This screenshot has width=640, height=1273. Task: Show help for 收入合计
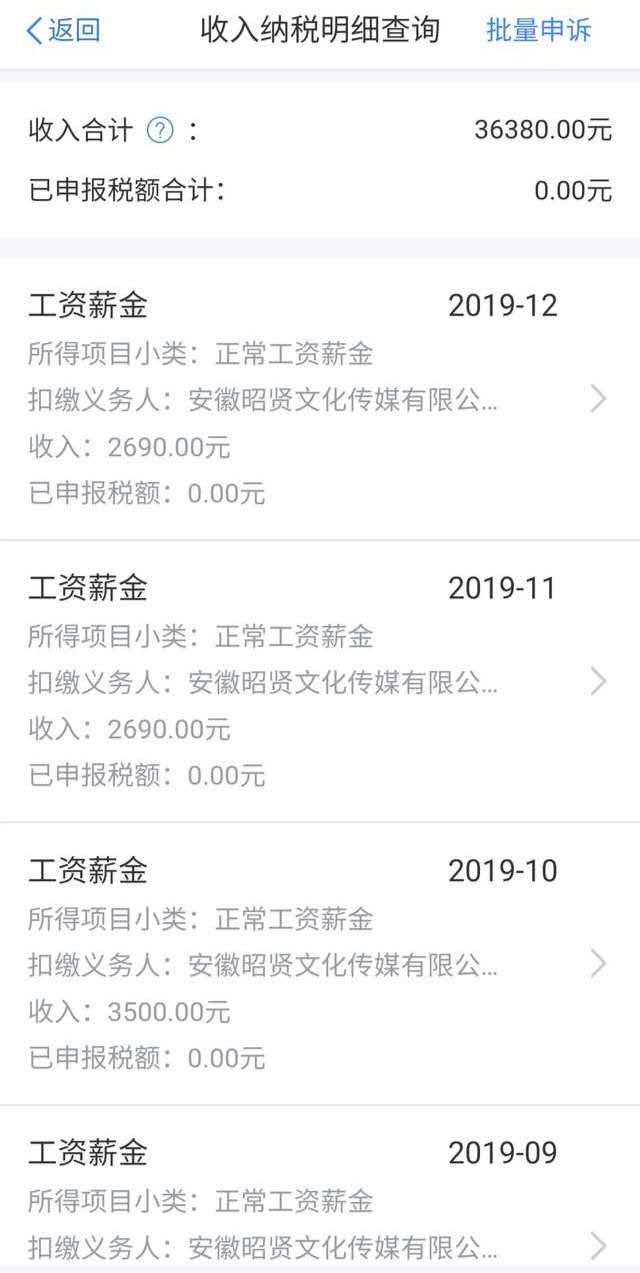(160, 130)
